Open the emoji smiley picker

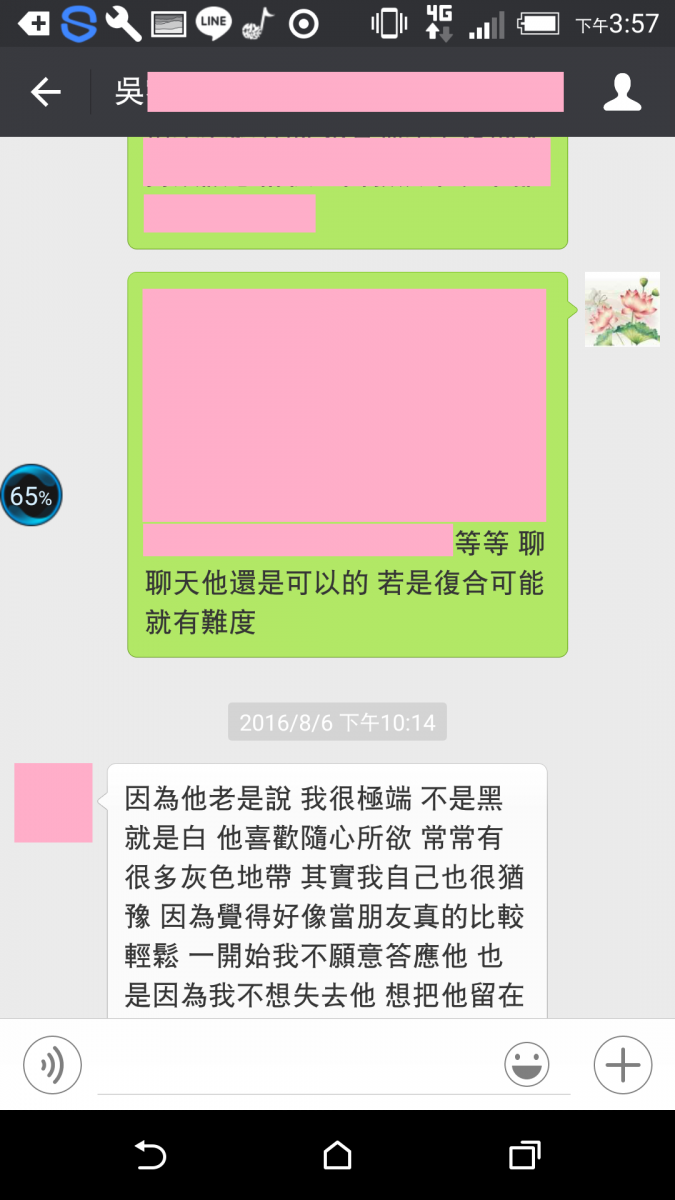point(527,1064)
